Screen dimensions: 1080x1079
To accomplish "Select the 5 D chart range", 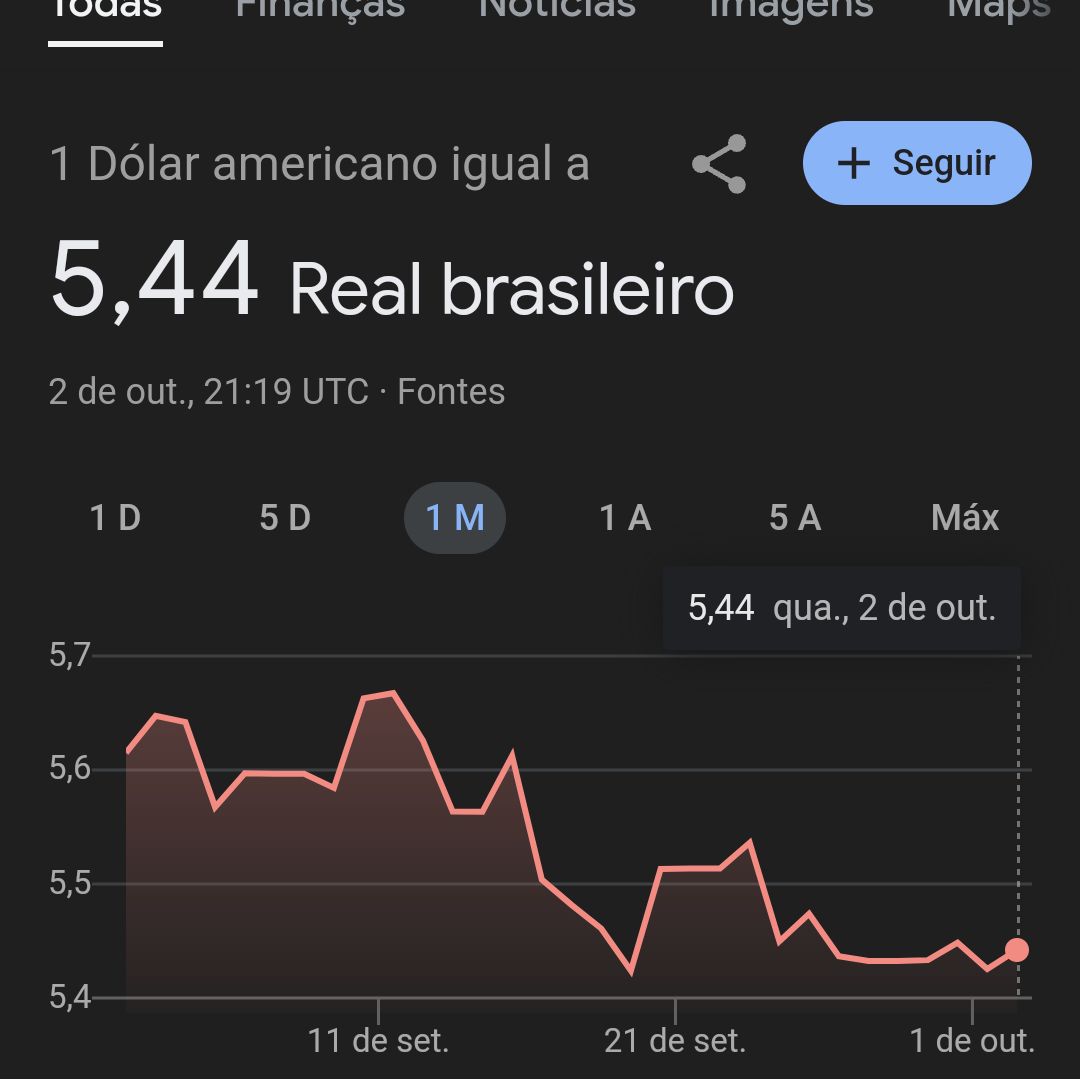I will coord(285,518).
